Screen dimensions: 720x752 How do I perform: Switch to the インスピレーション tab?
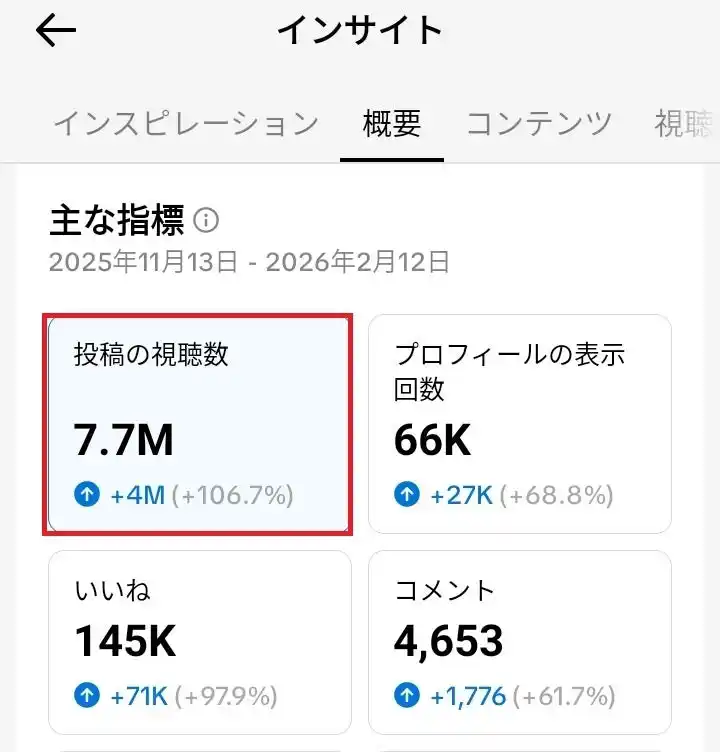(x=185, y=124)
